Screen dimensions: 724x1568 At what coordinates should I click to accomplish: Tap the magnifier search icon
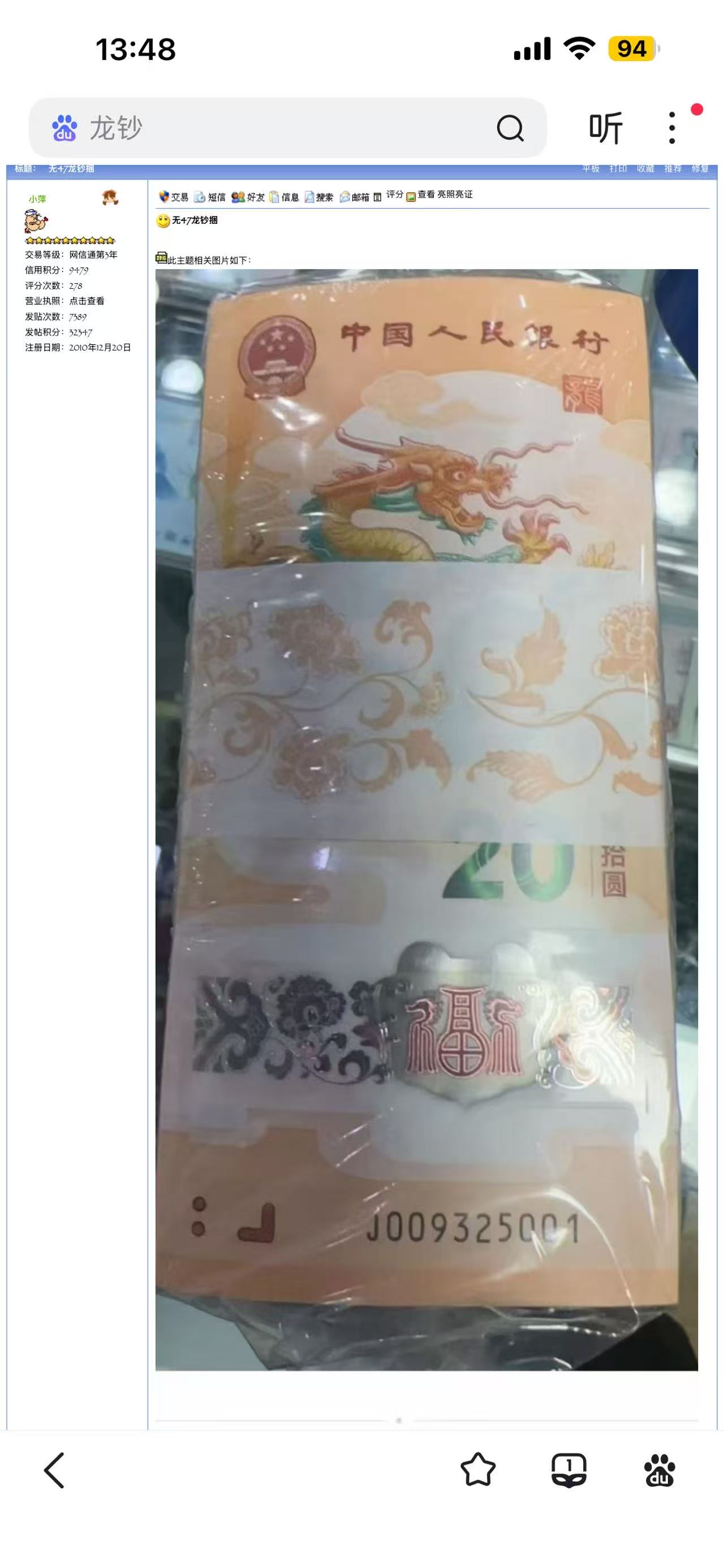click(x=510, y=128)
